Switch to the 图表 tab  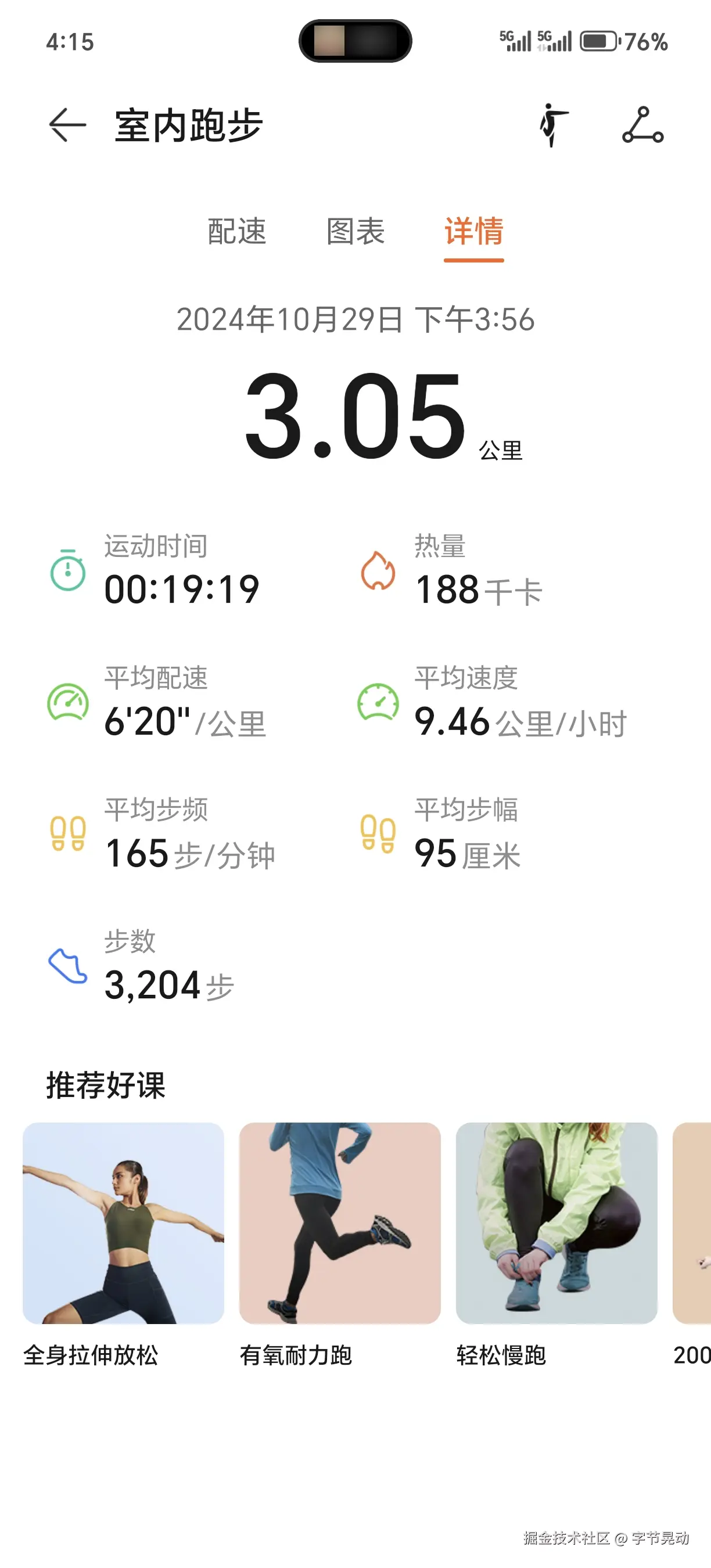(356, 232)
